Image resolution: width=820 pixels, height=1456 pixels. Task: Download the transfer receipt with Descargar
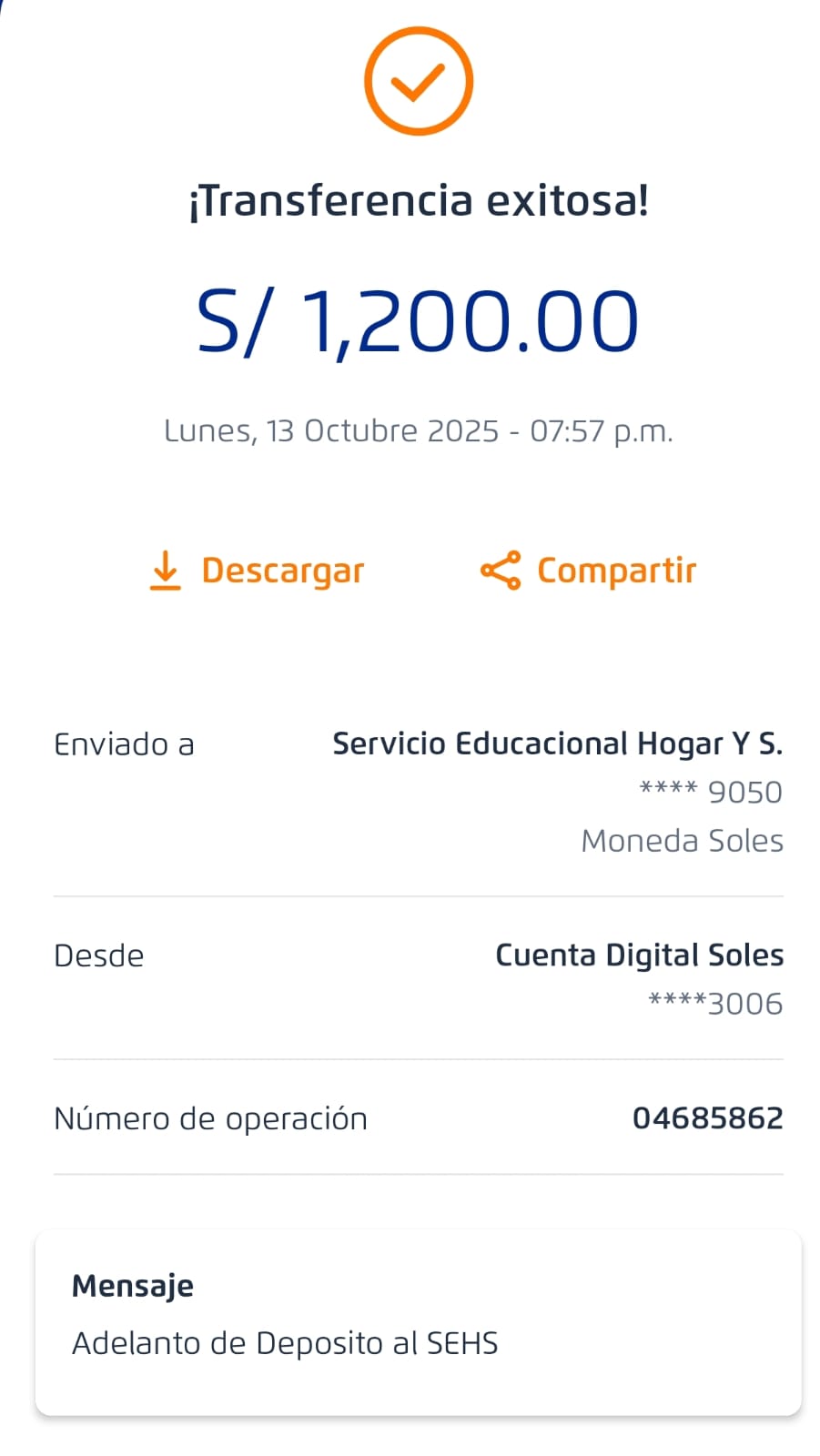tap(257, 571)
